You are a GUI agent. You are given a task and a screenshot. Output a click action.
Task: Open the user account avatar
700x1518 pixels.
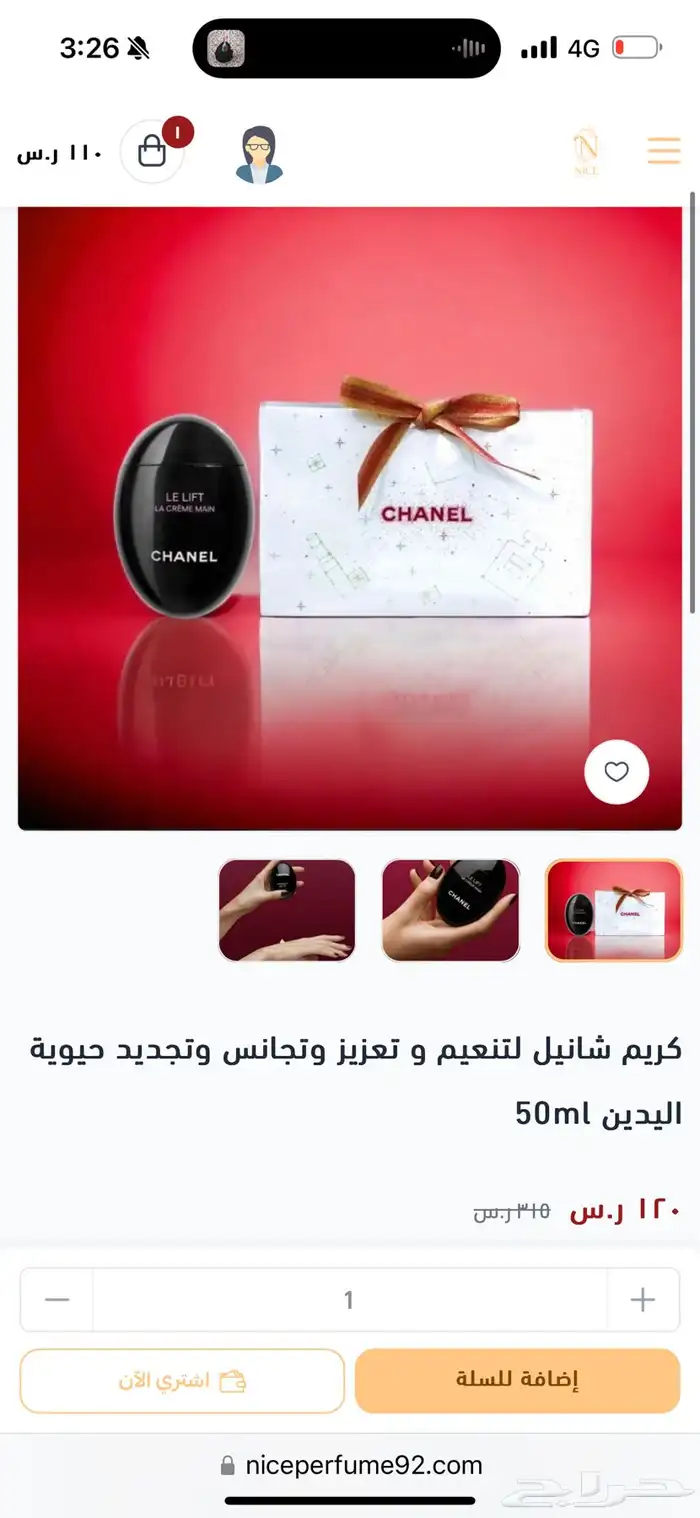[x=260, y=154]
